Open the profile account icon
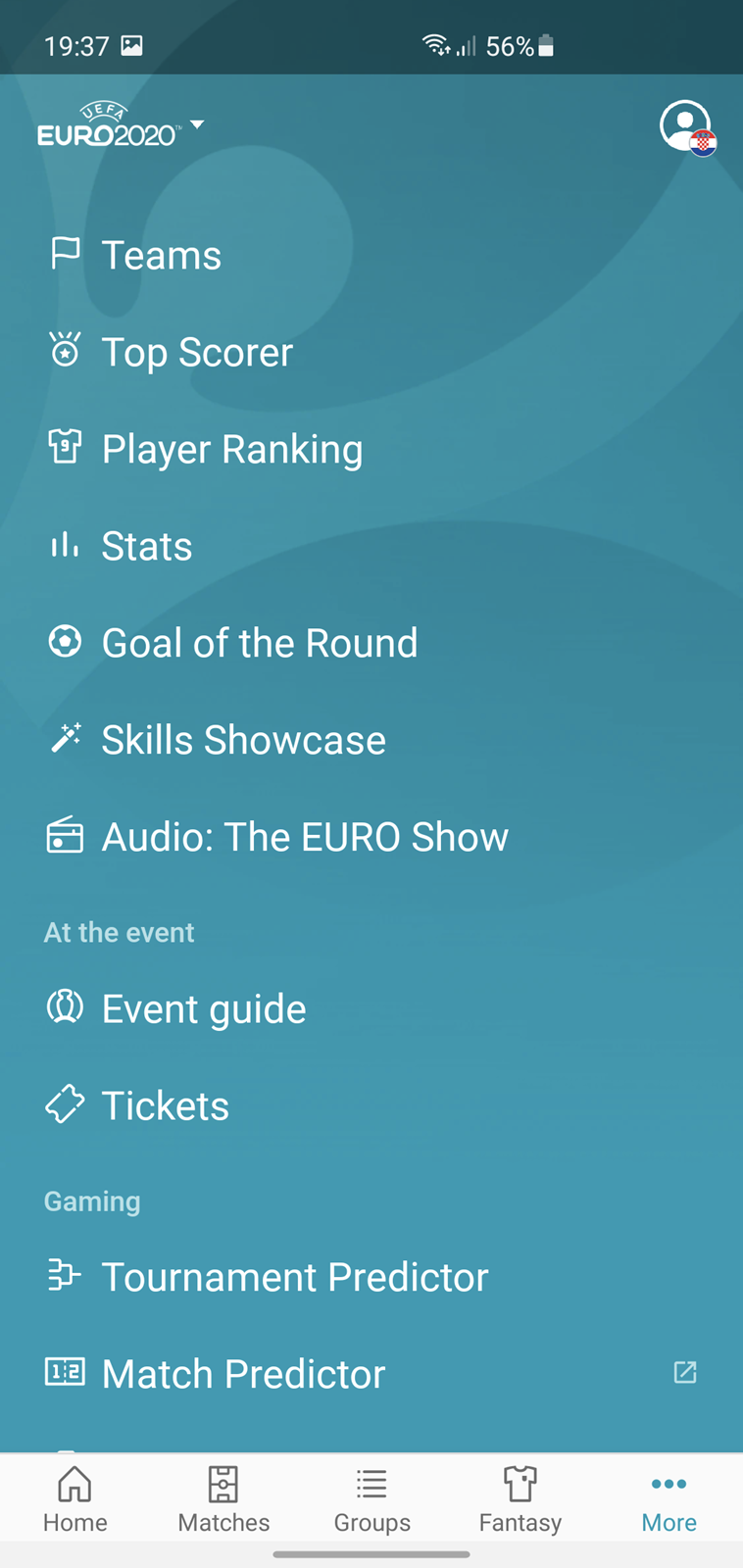The height and width of the screenshot is (1568, 743). pyautogui.click(x=687, y=127)
